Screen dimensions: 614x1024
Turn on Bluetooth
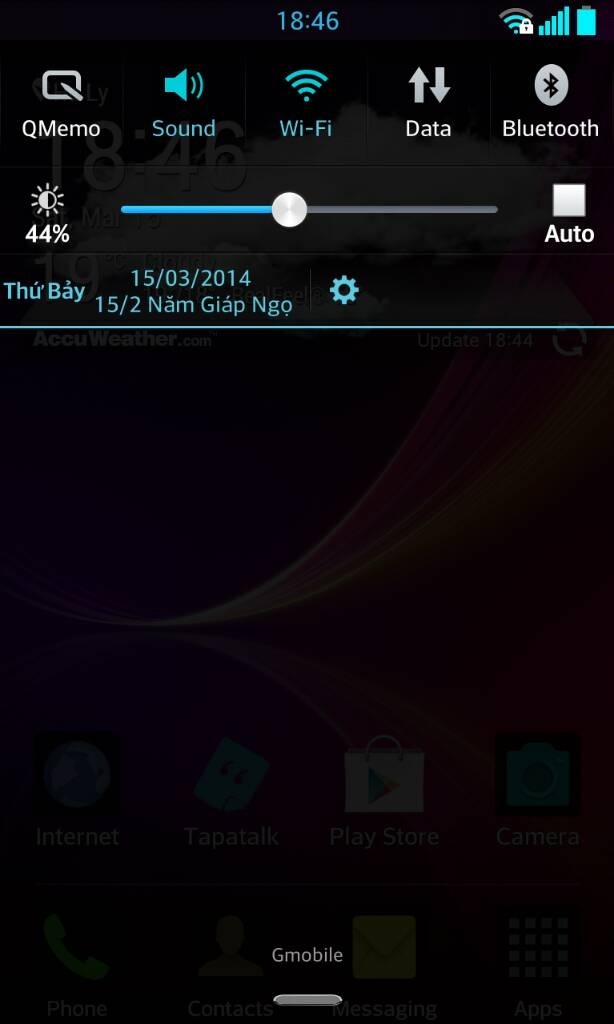tap(551, 104)
